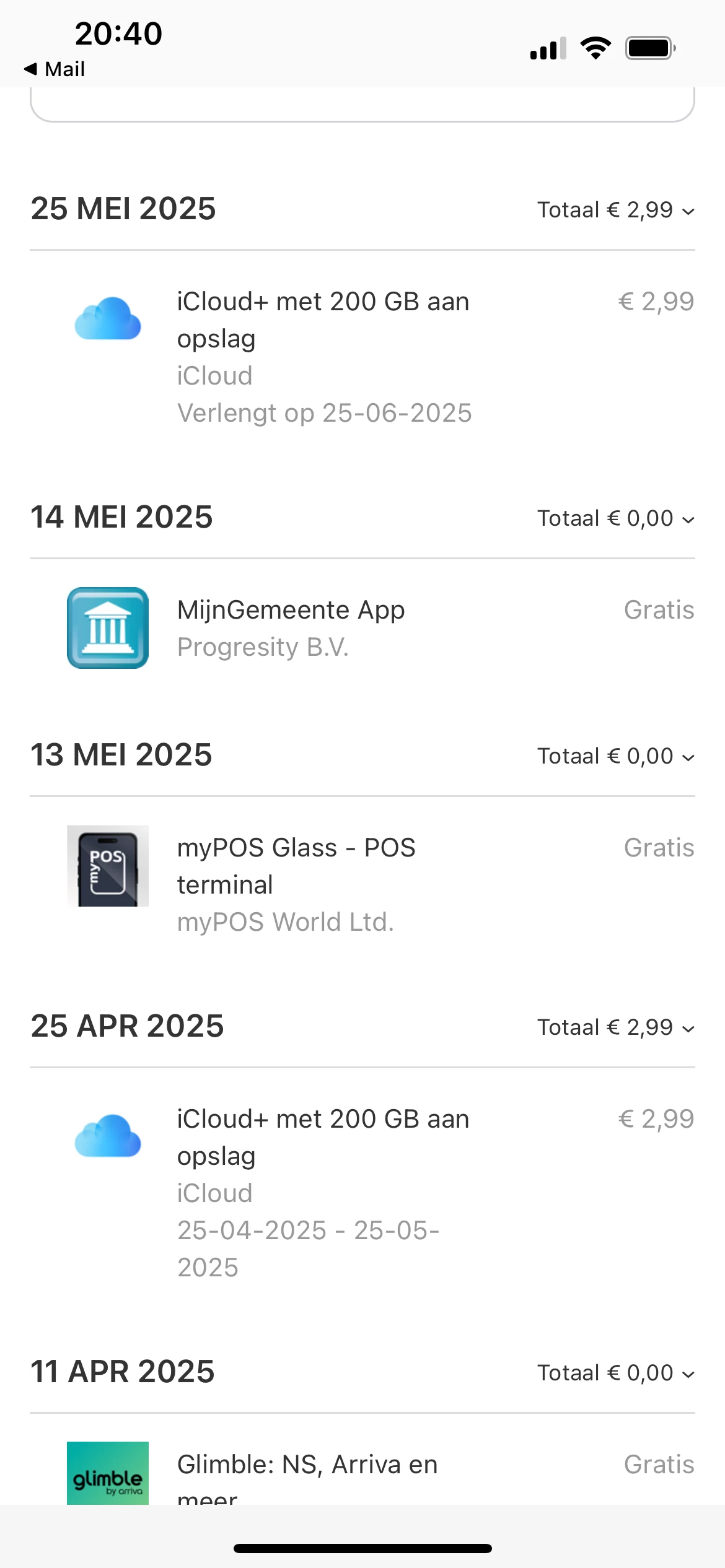This screenshot has width=725, height=1568.
Task: Open the Glimble purchase entry
Action: click(362, 1474)
